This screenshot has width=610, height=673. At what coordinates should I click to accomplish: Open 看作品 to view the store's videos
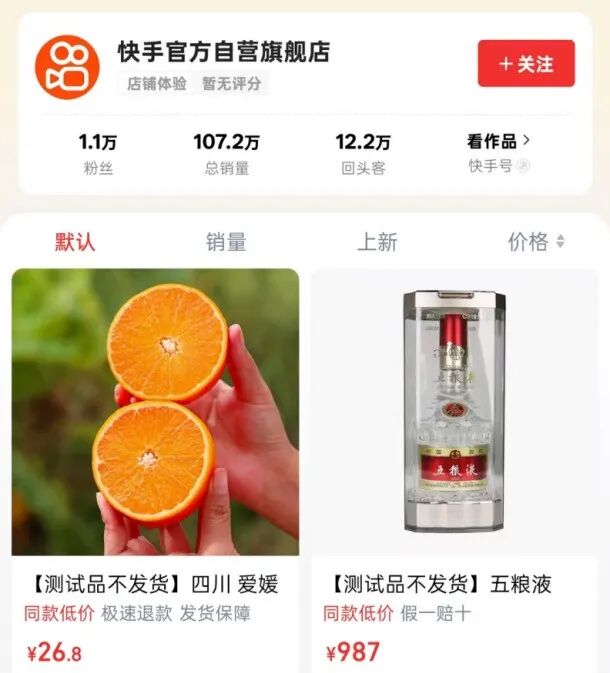(x=498, y=142)
